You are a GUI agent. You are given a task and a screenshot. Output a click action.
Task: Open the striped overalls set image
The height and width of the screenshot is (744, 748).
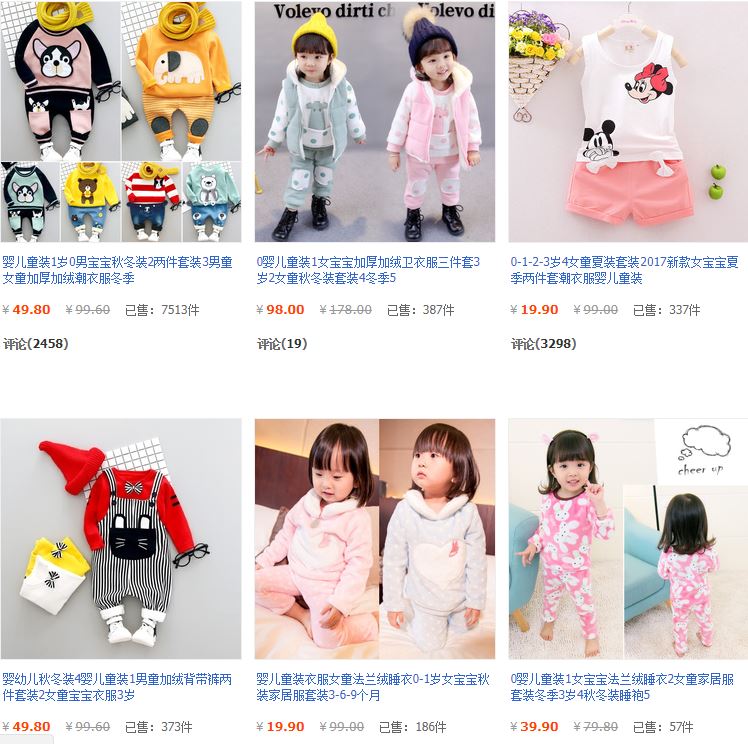pyautogui.click(x=120, y=538)
